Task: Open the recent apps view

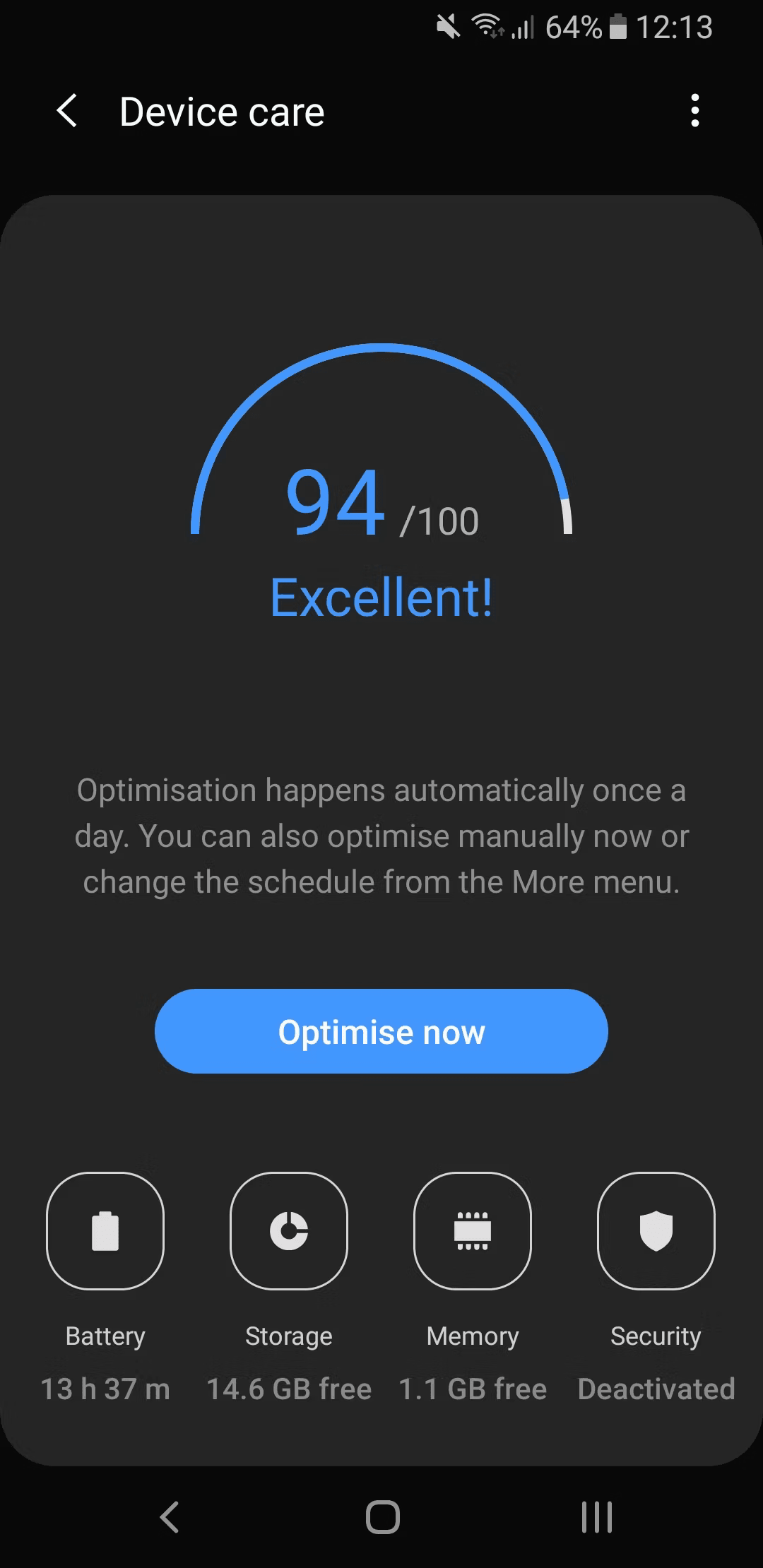Action: (x=596, y=1516)
